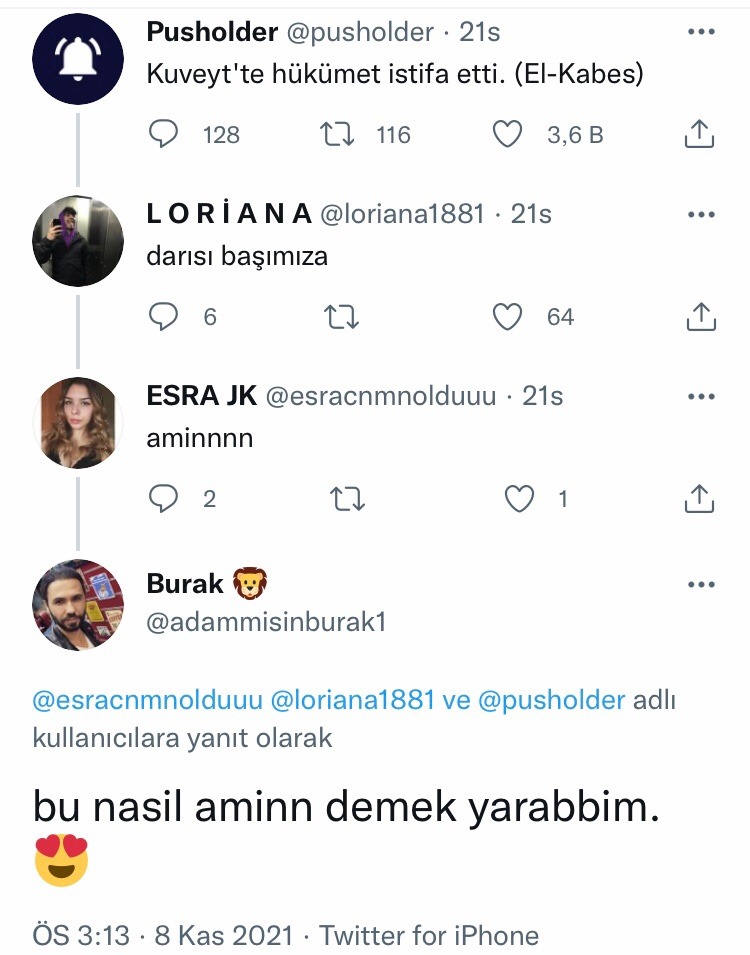Open the Twitter for iPhone source link
Viewport: 750px width, 955px height.
[429, 936]
